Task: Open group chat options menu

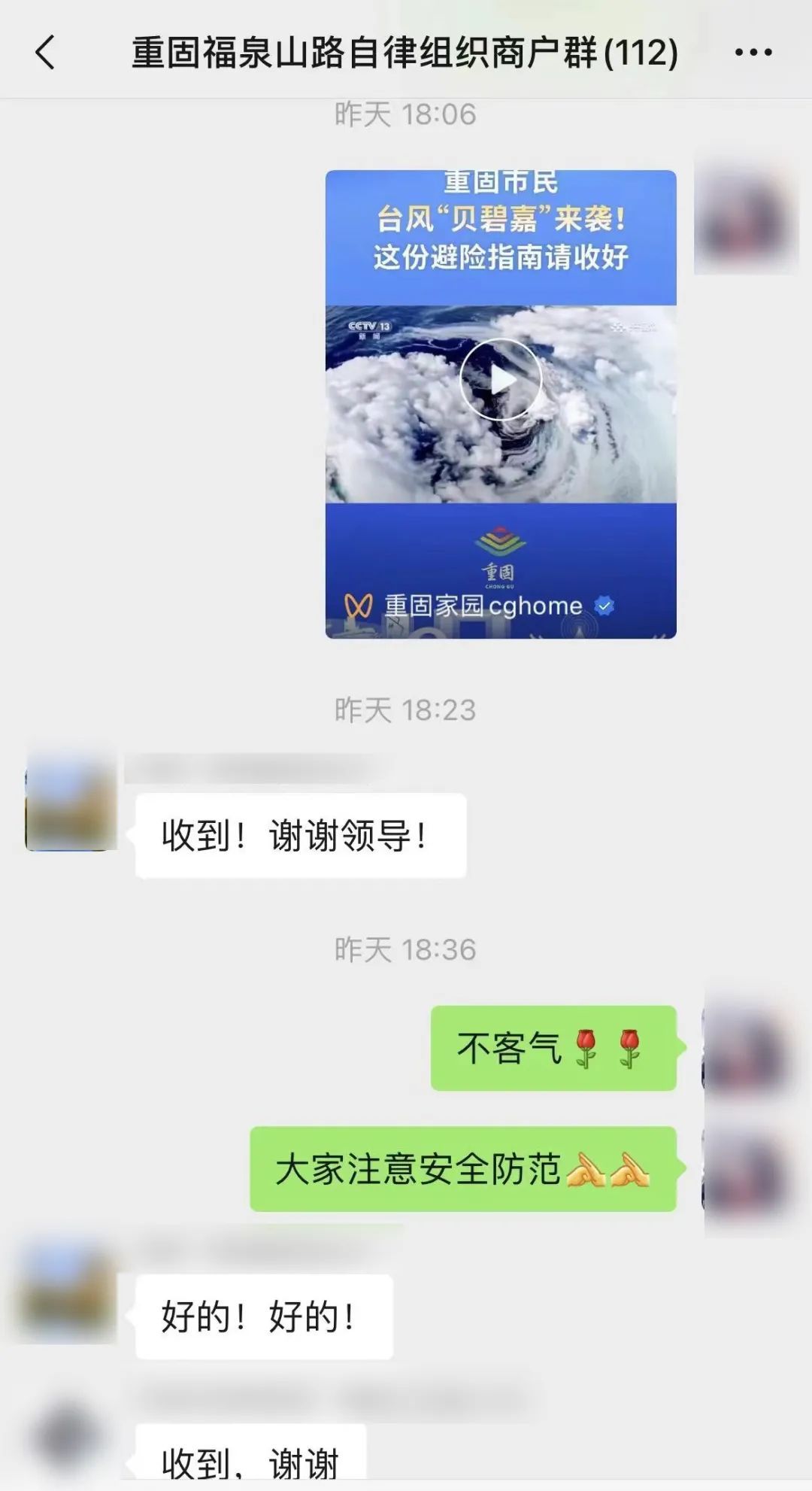Action: (753, 53)
